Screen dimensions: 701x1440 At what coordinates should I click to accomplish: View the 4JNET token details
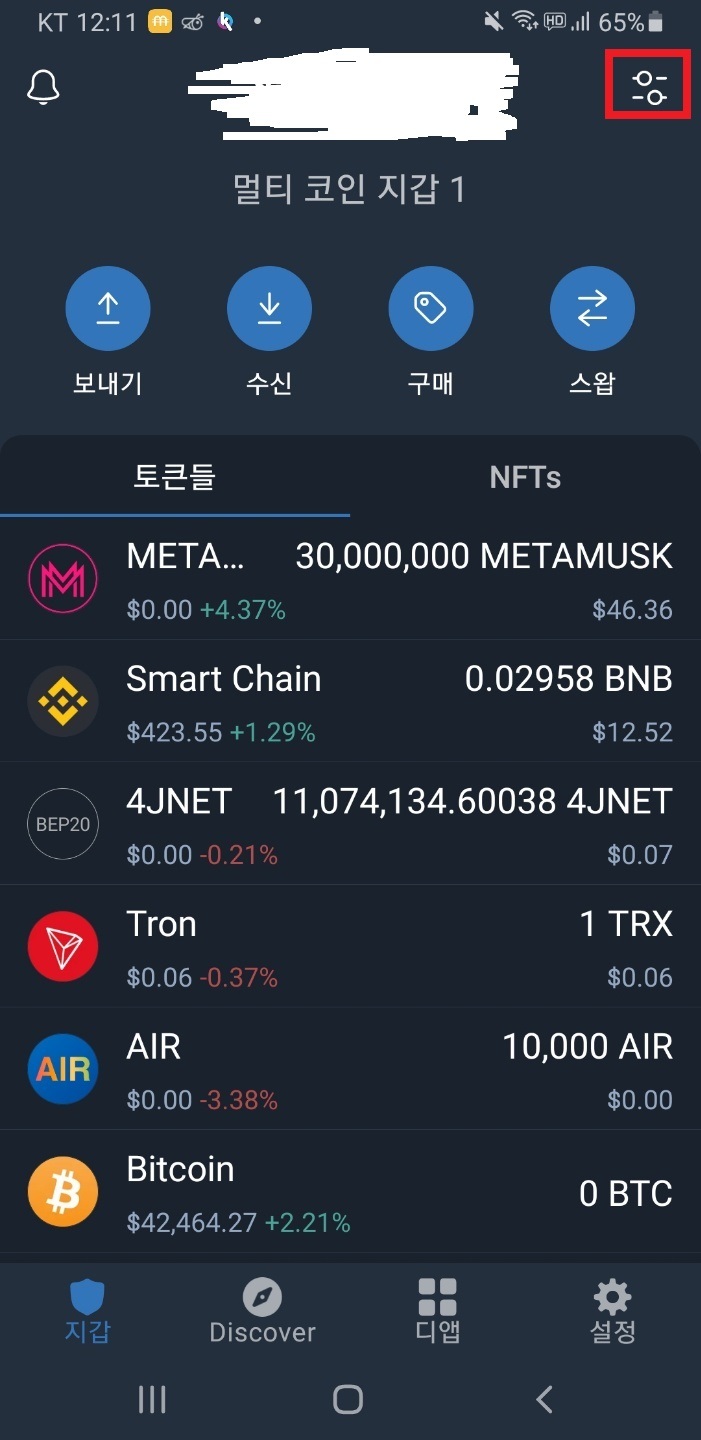(x=350, y=824)
